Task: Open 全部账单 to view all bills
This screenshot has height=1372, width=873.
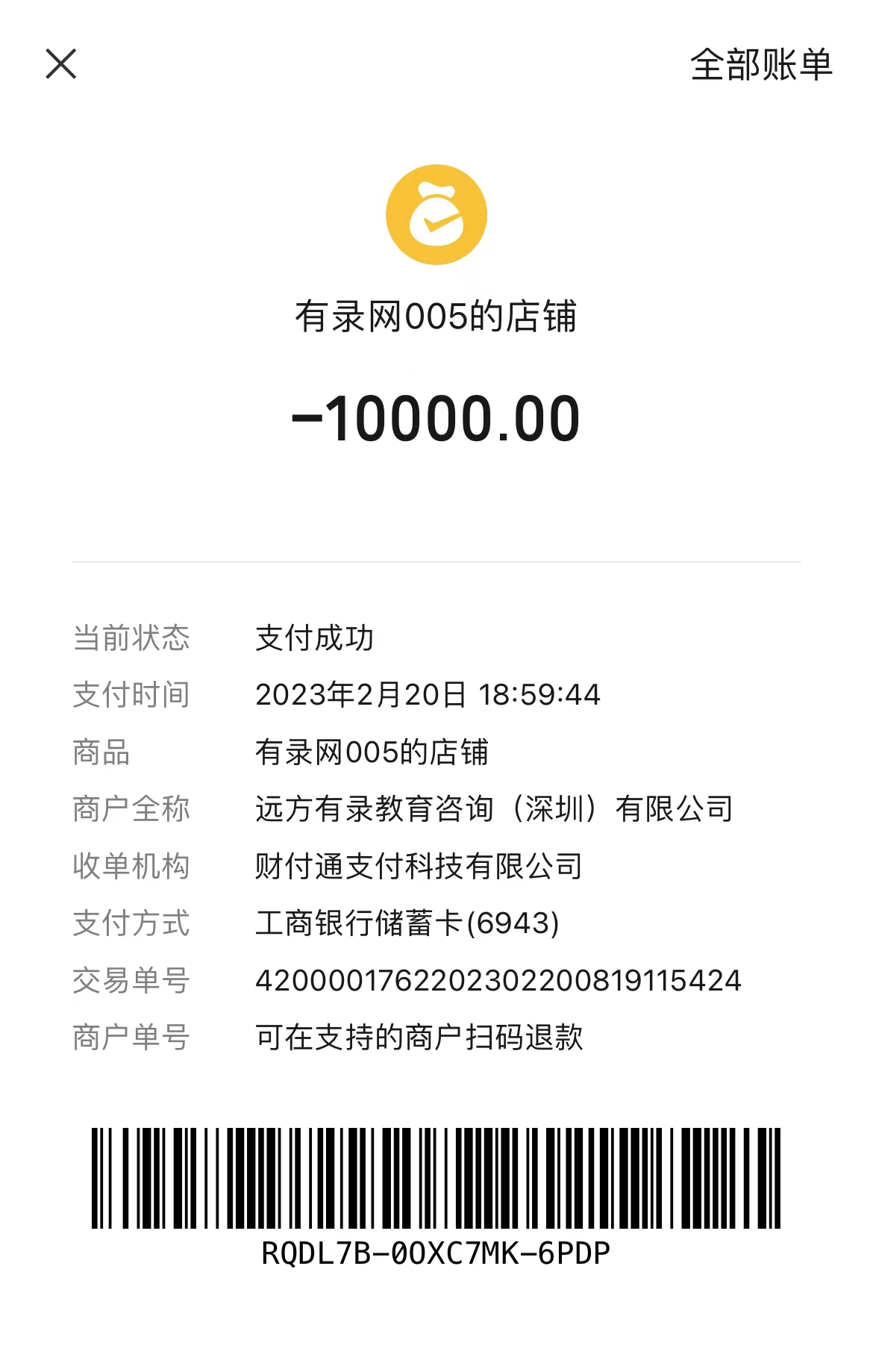Action: tap(760, 65)
